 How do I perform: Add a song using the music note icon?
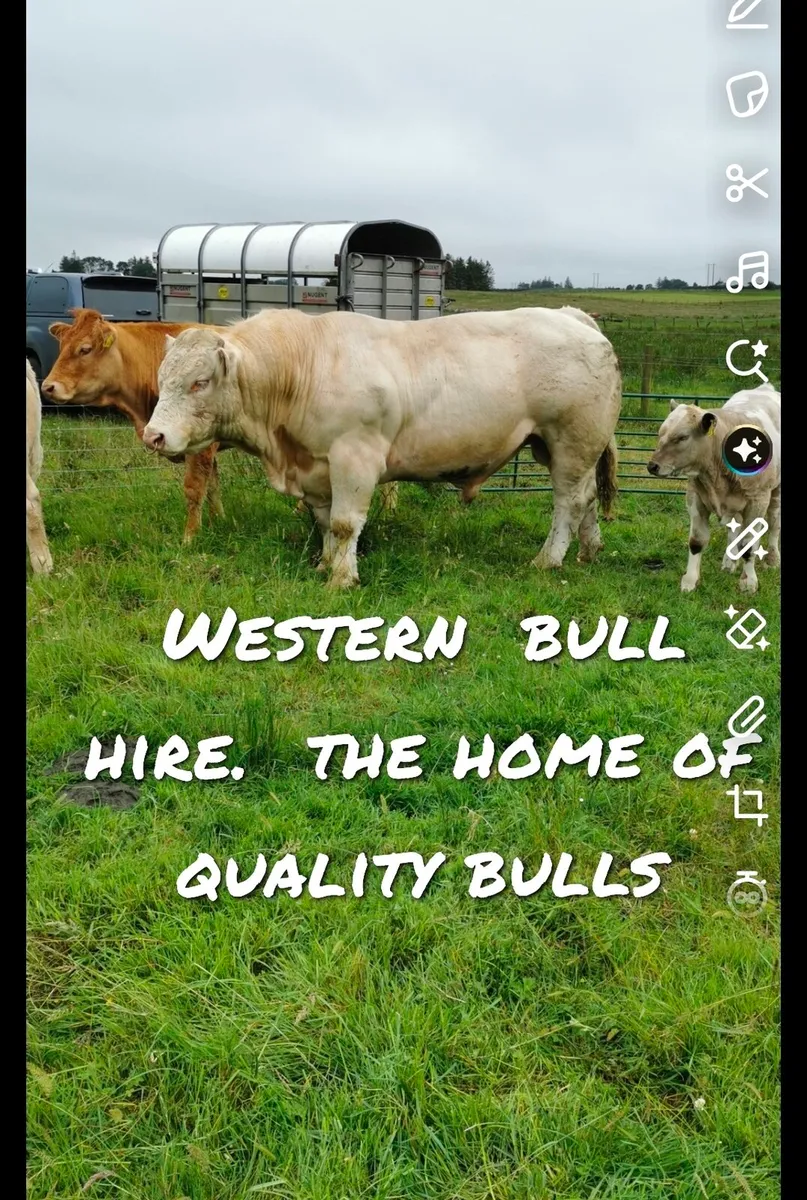[748, 270]
